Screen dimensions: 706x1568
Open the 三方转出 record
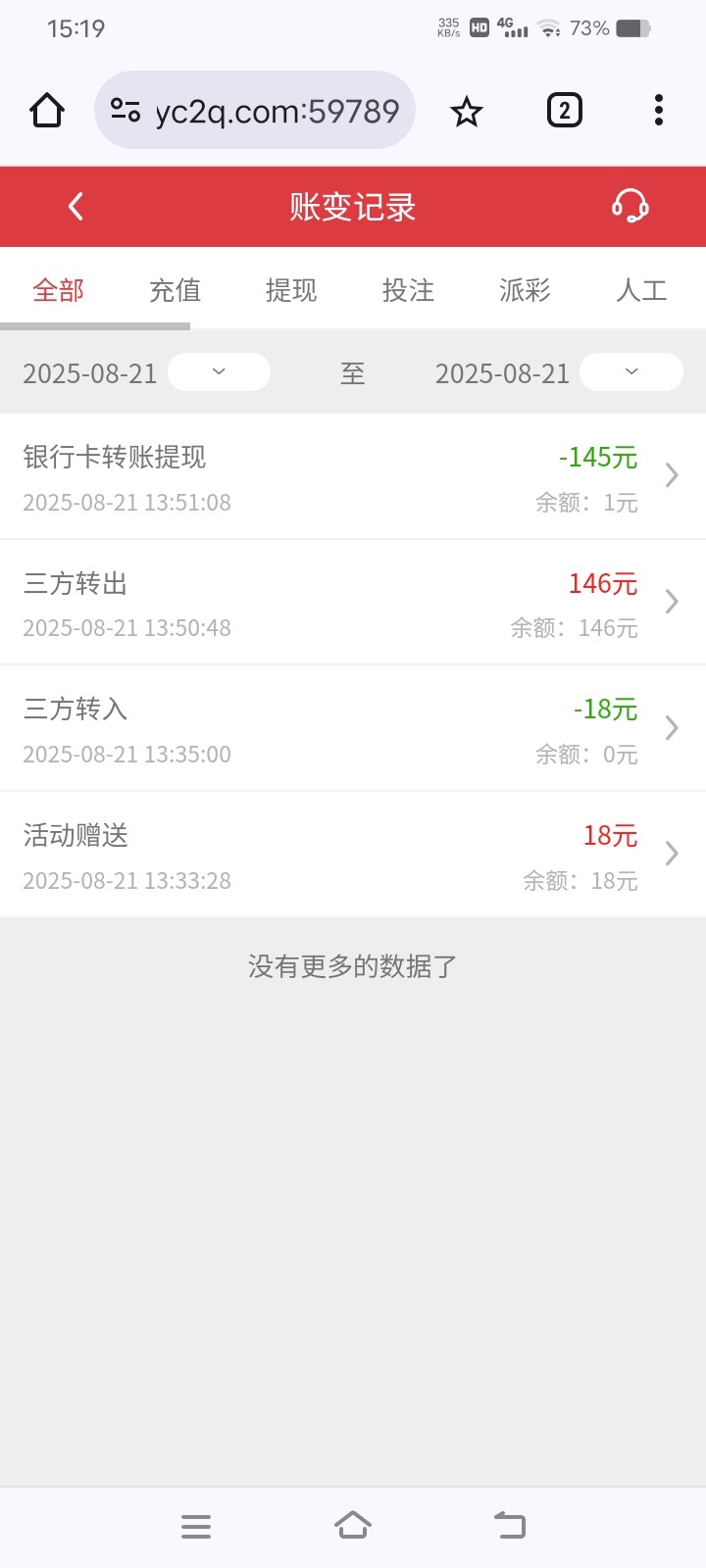point(353,603)
